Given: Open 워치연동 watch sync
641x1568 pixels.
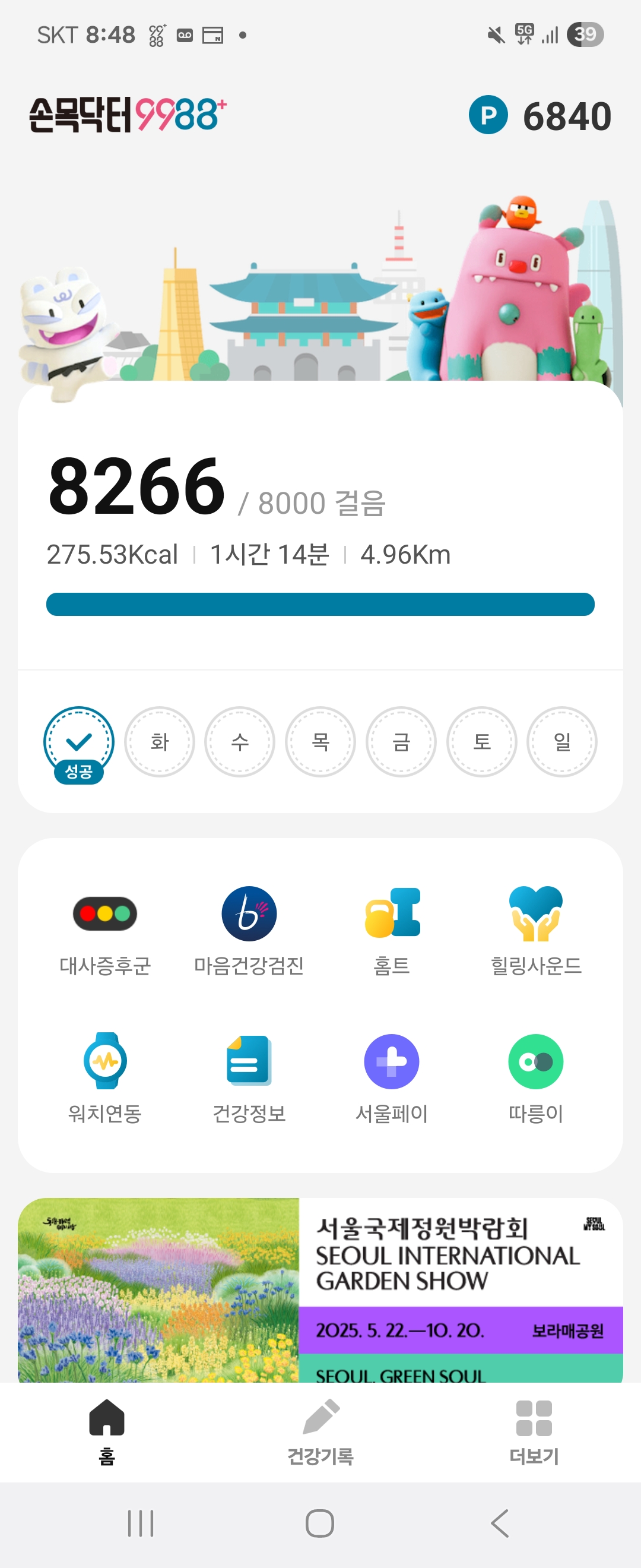Looking at the screenshot, I should (x=104, y=1078).
